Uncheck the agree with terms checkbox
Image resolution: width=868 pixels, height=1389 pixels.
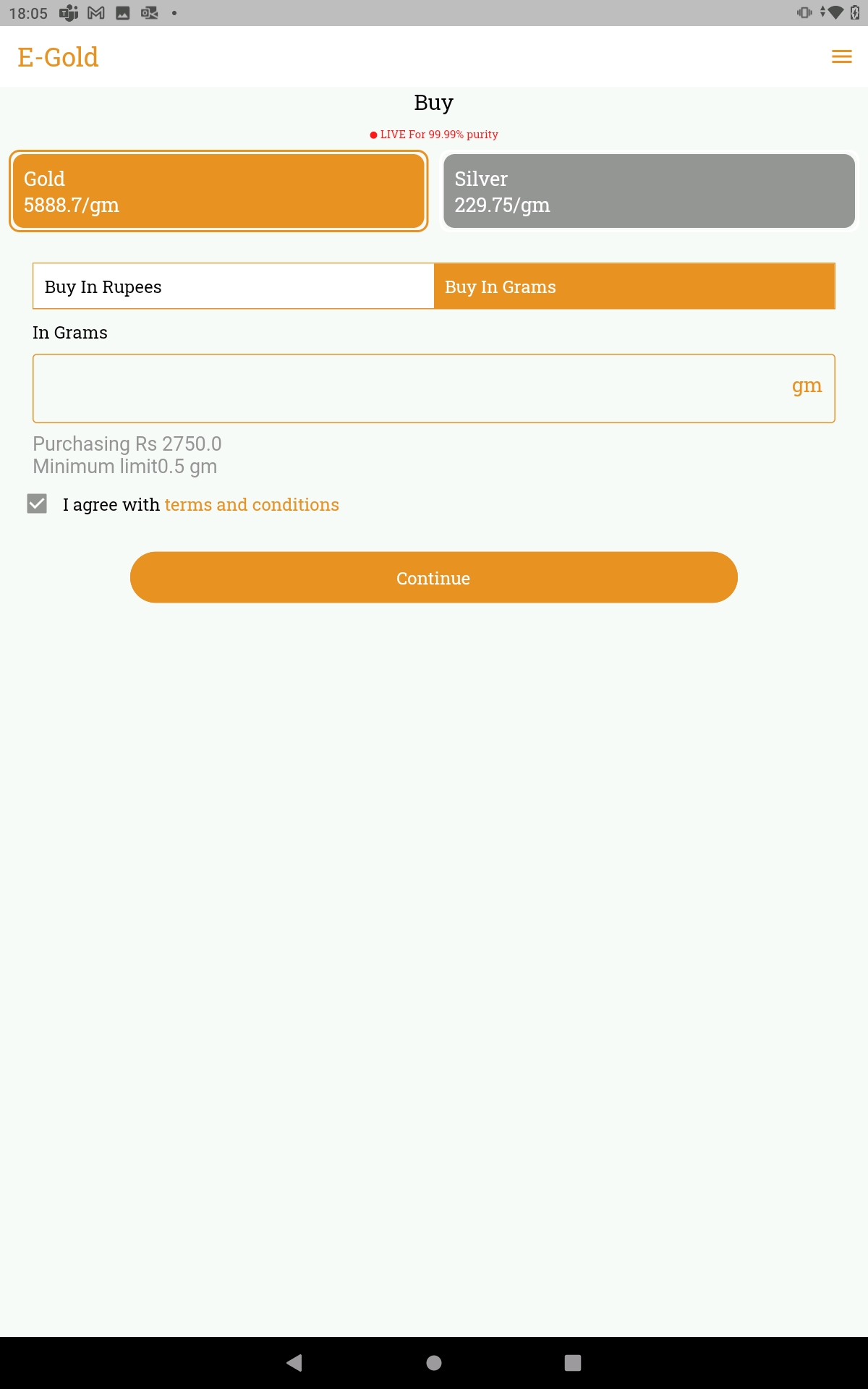point(37,504)
